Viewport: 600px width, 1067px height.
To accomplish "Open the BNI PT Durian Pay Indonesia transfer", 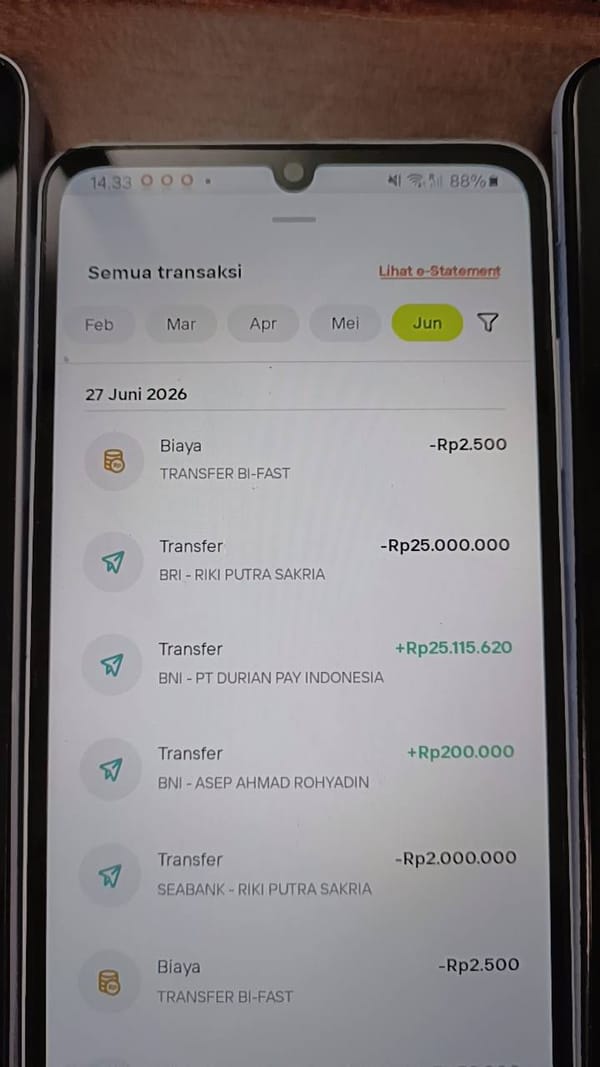I will [296, 663].
